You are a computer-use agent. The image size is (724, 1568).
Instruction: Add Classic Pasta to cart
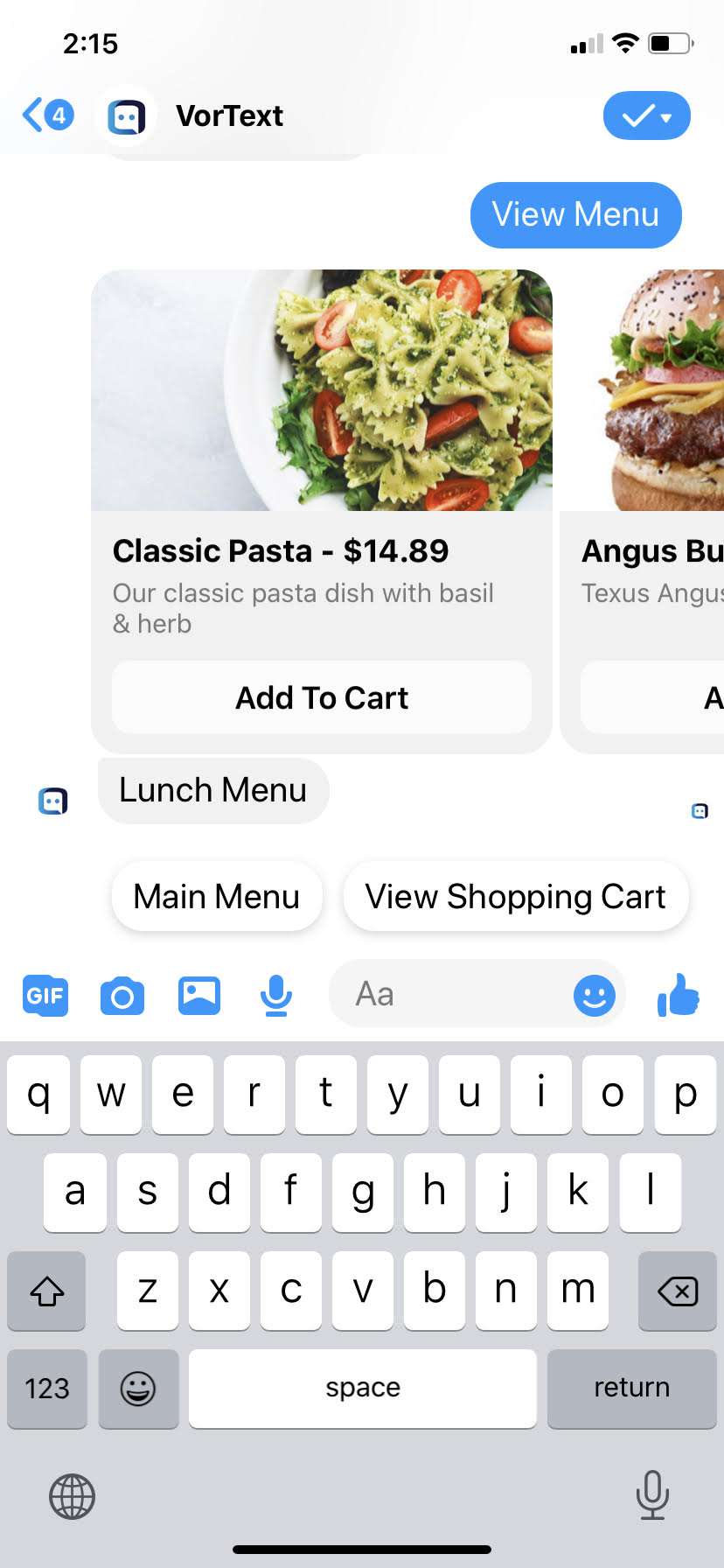click(x=322, y=698)
